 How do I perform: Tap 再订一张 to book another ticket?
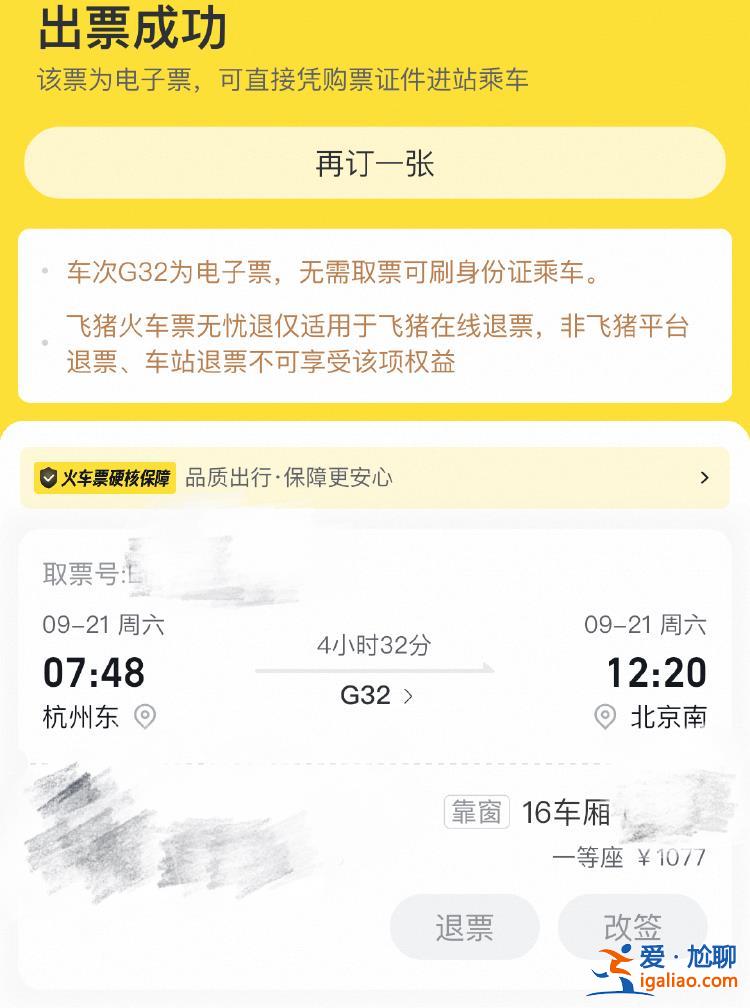pos(374,164)
